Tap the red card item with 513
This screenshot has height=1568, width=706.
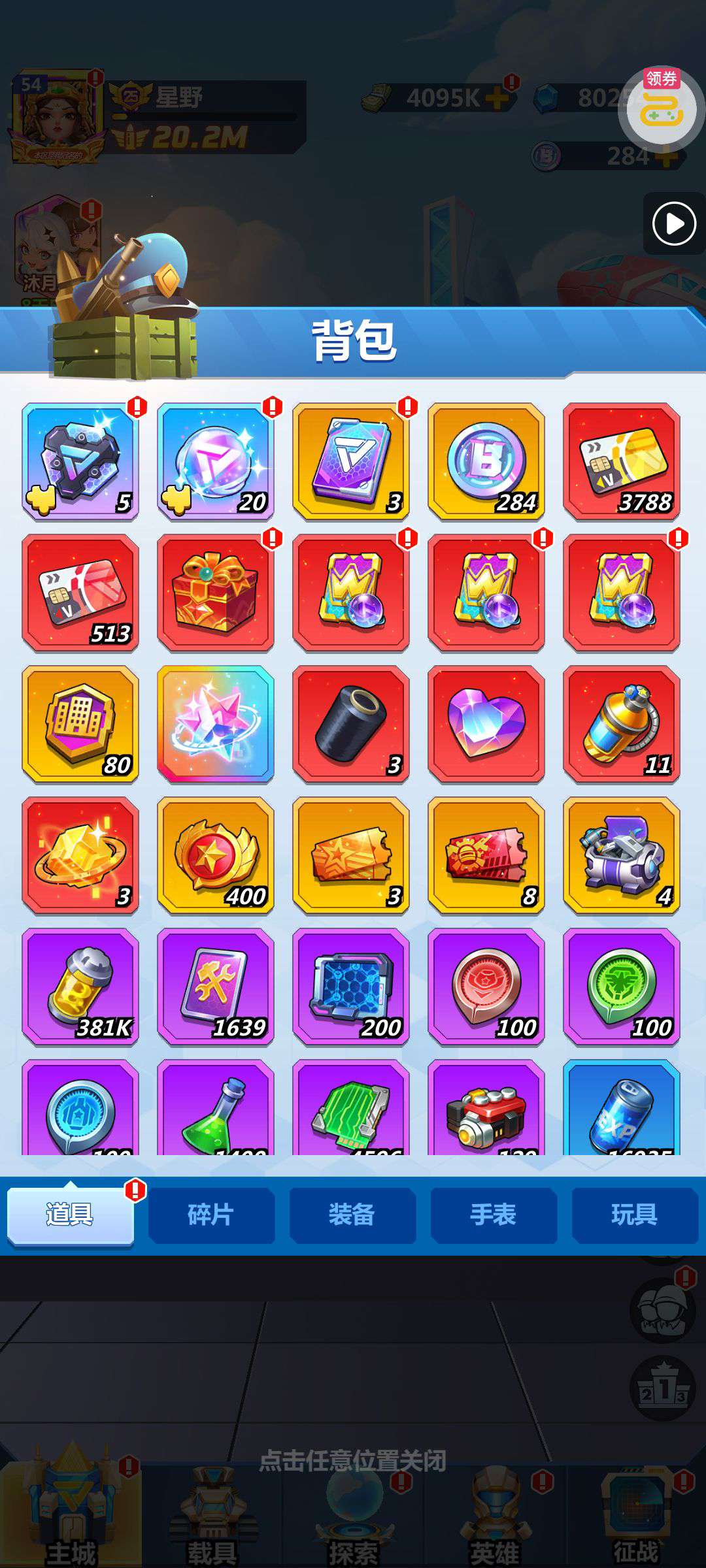(x=80, y=593)
